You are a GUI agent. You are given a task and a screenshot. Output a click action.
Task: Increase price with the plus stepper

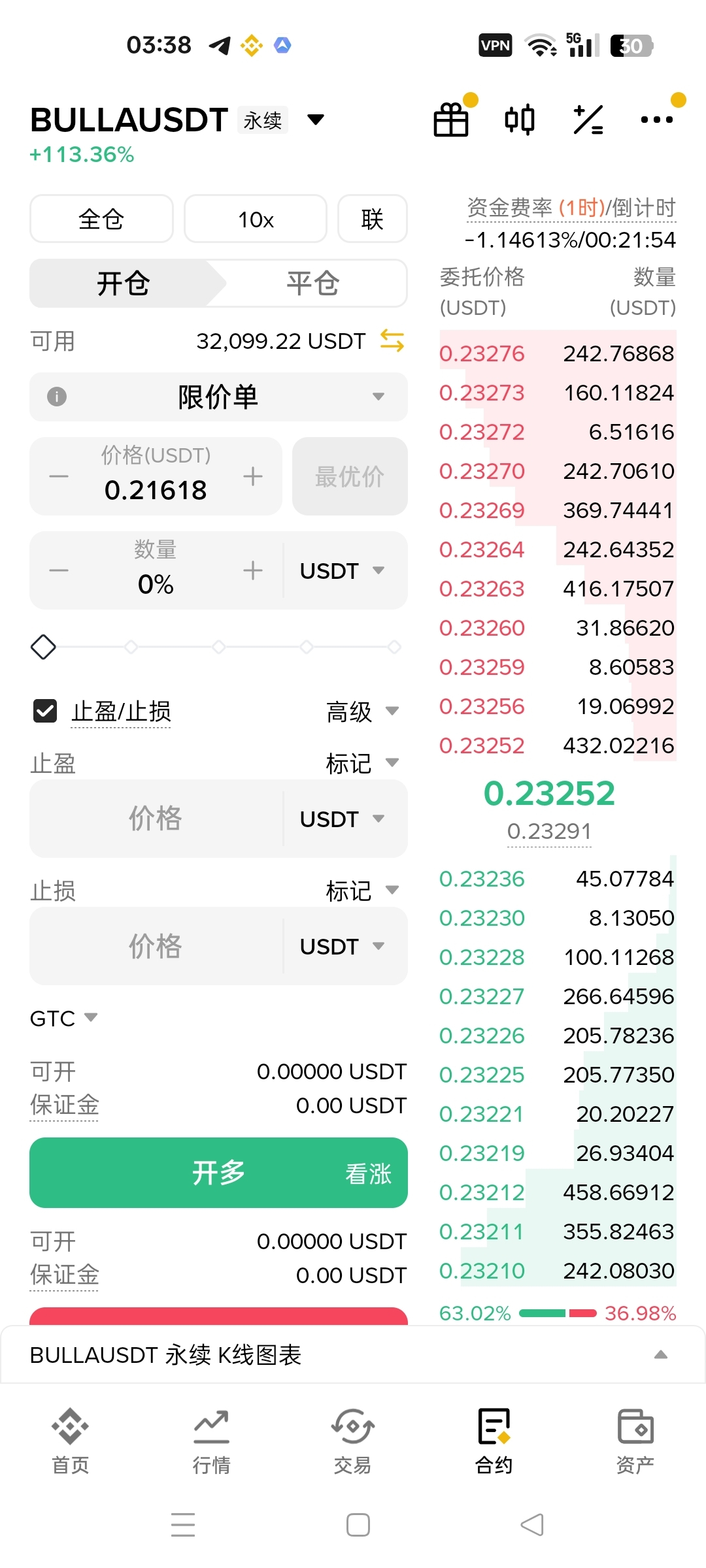(x=253, y=476)
